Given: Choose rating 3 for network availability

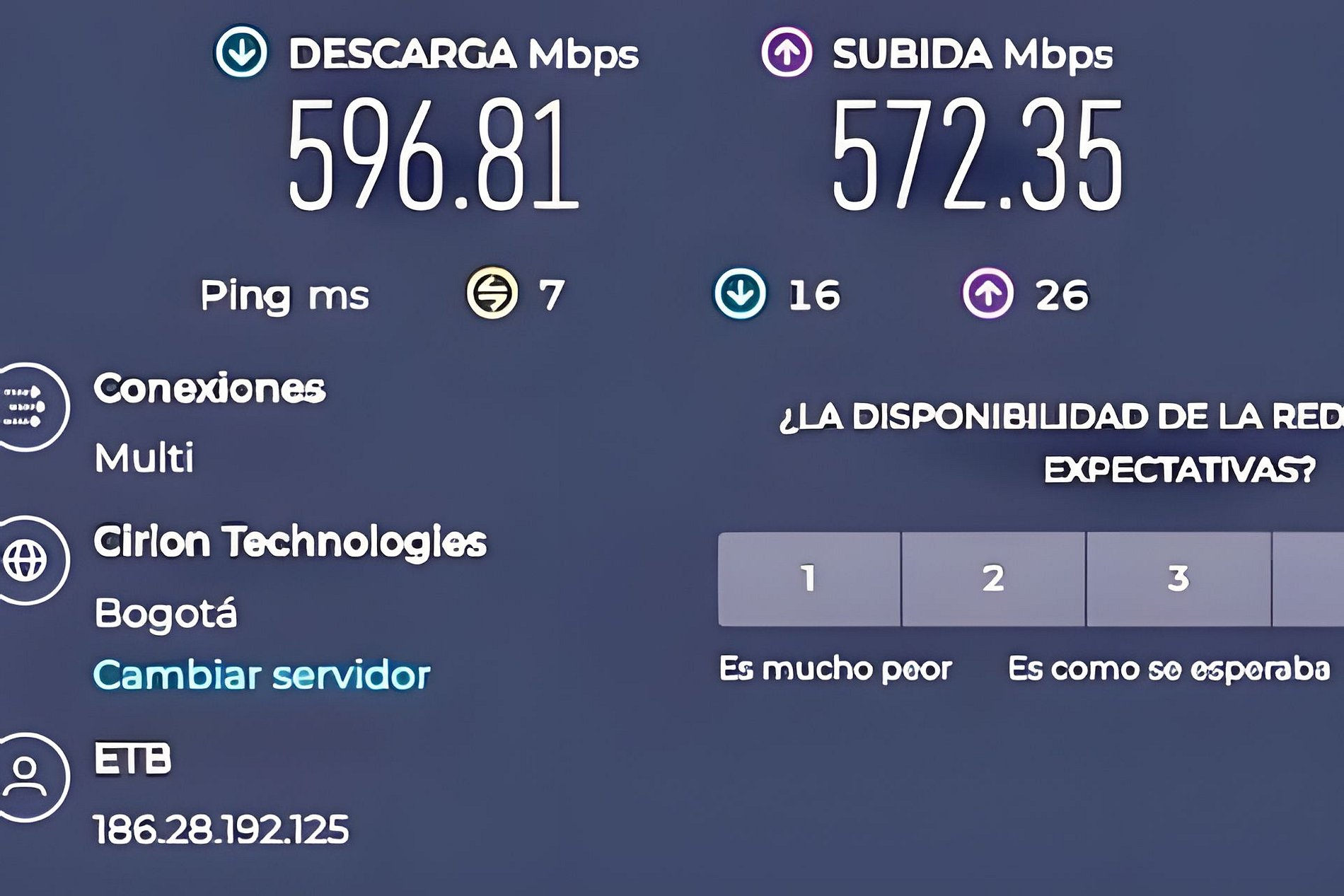Looking at the screenshot, I should [x=1178, y=579].
